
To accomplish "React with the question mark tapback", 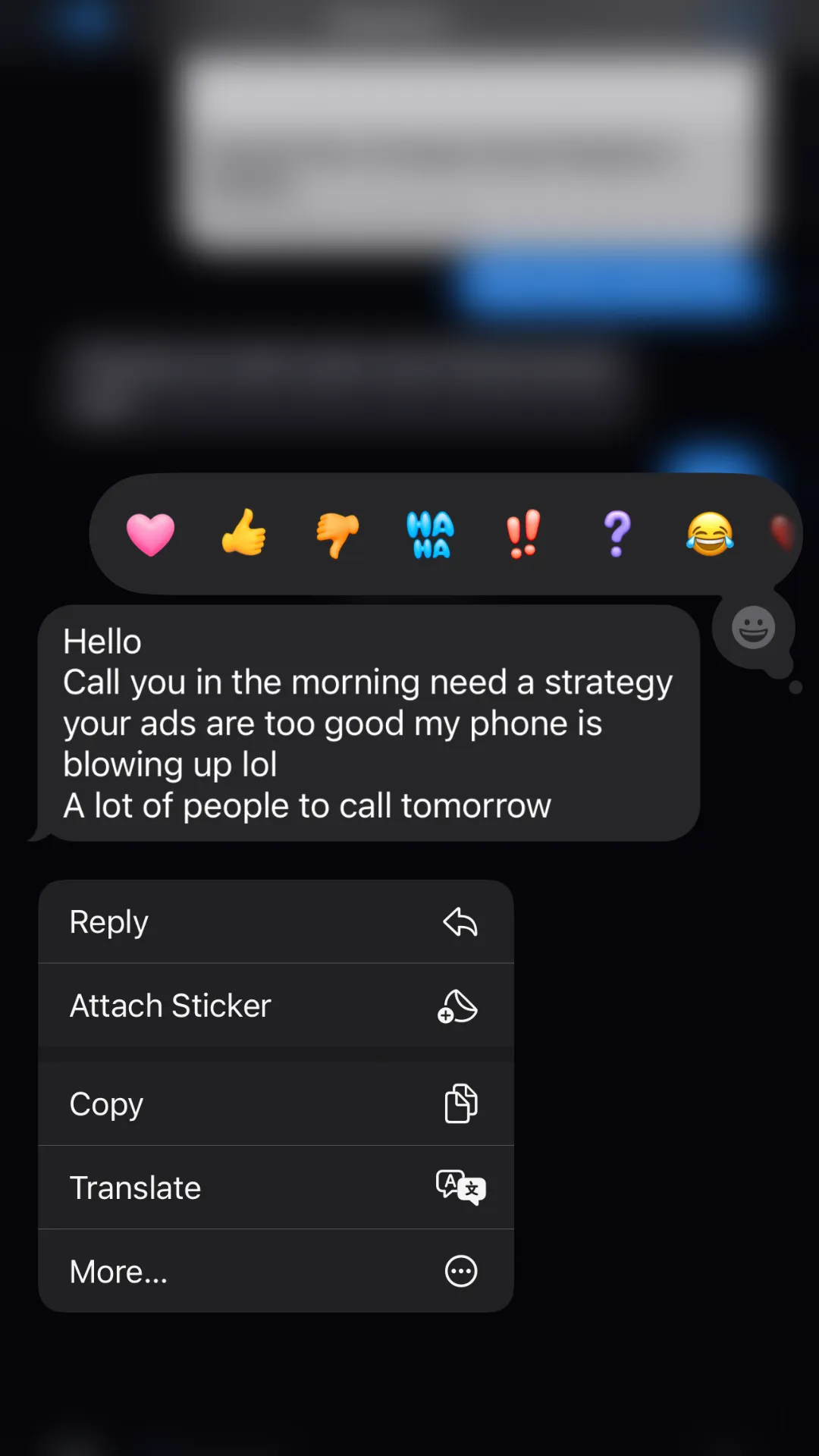I will coord(617,534).
